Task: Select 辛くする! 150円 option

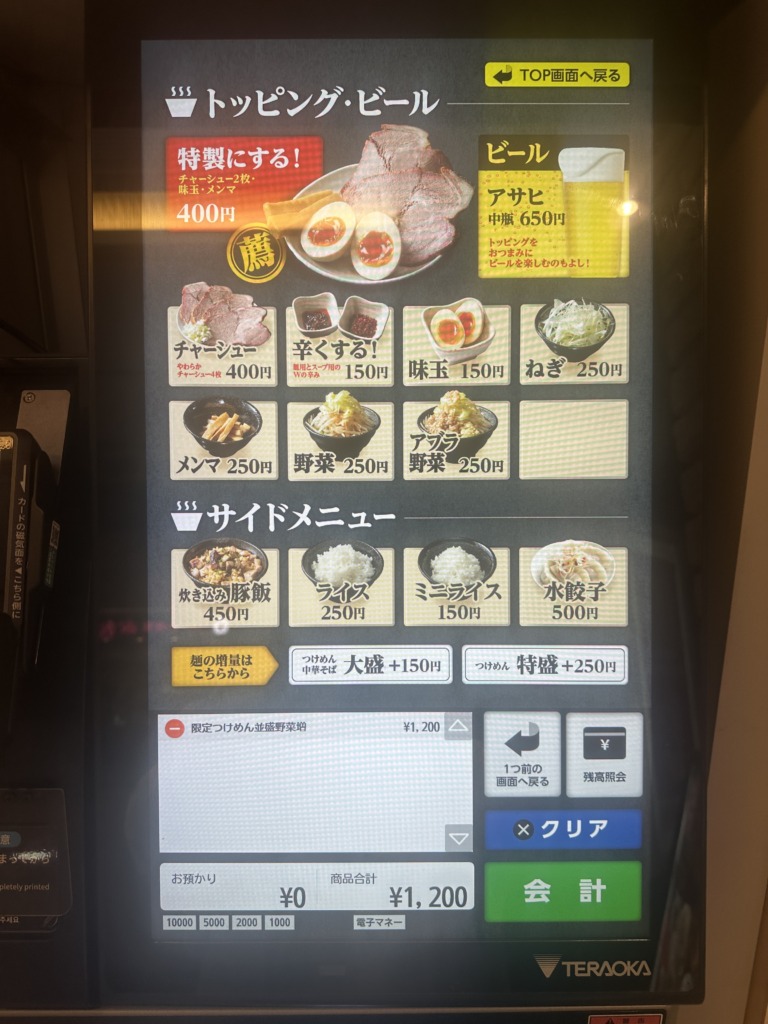Action: 340,344
